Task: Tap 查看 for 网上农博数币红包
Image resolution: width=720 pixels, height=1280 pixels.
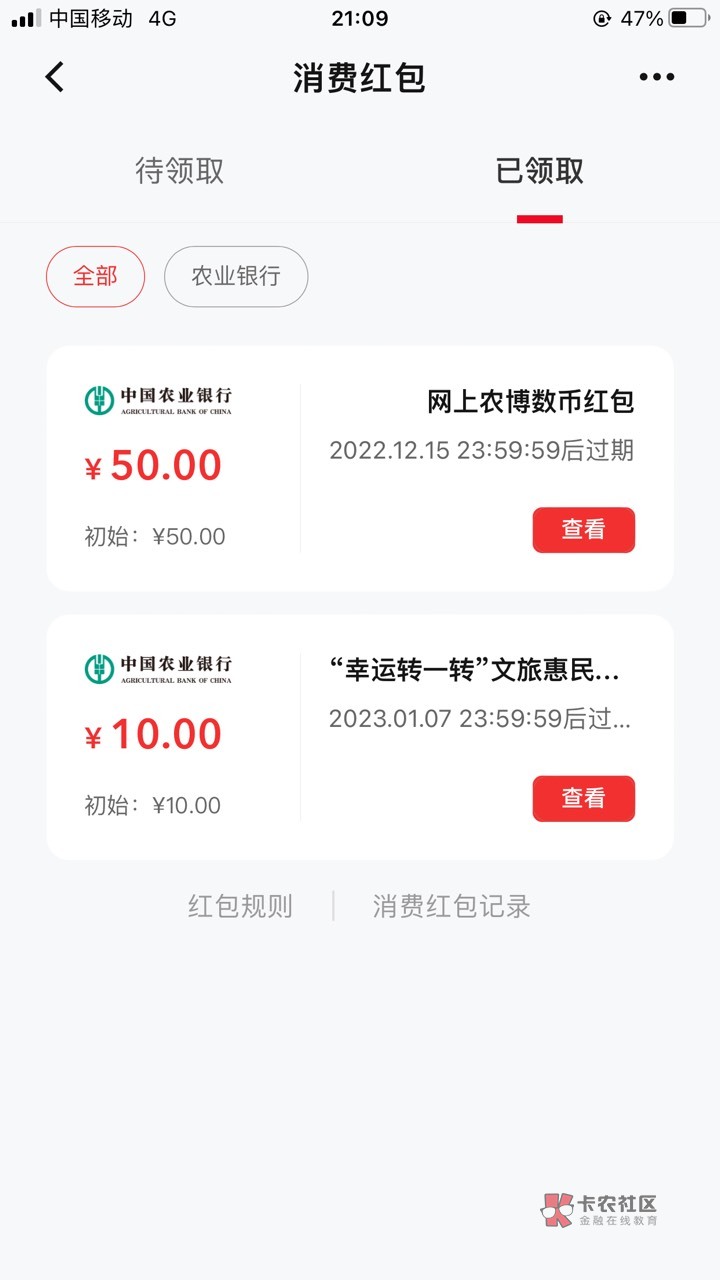Action: (x=583, y=530)
